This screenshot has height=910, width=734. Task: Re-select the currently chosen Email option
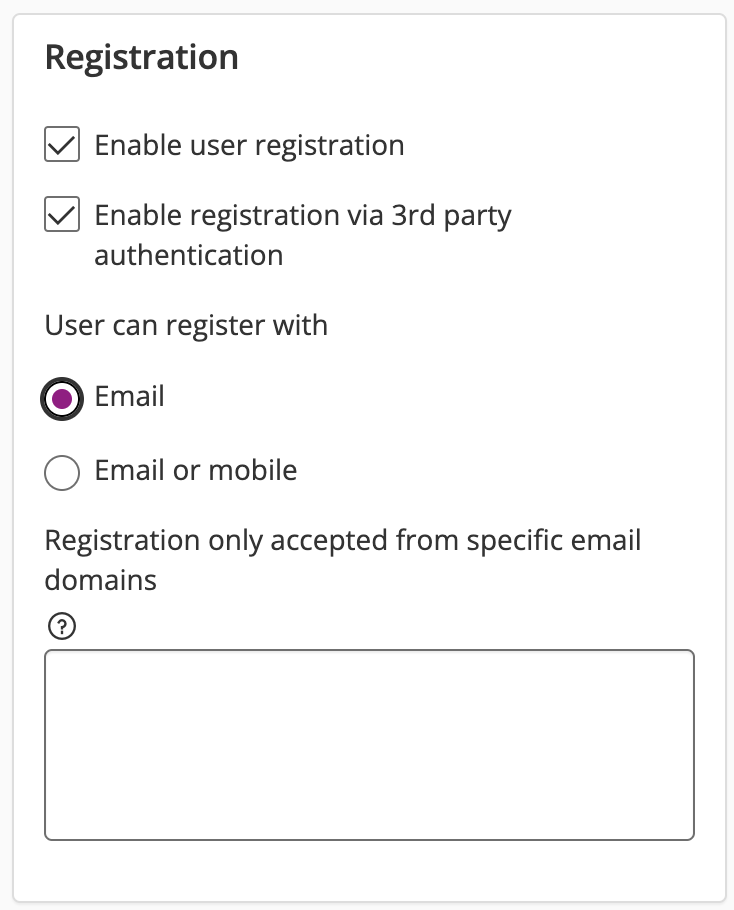(x=61, y=397)
